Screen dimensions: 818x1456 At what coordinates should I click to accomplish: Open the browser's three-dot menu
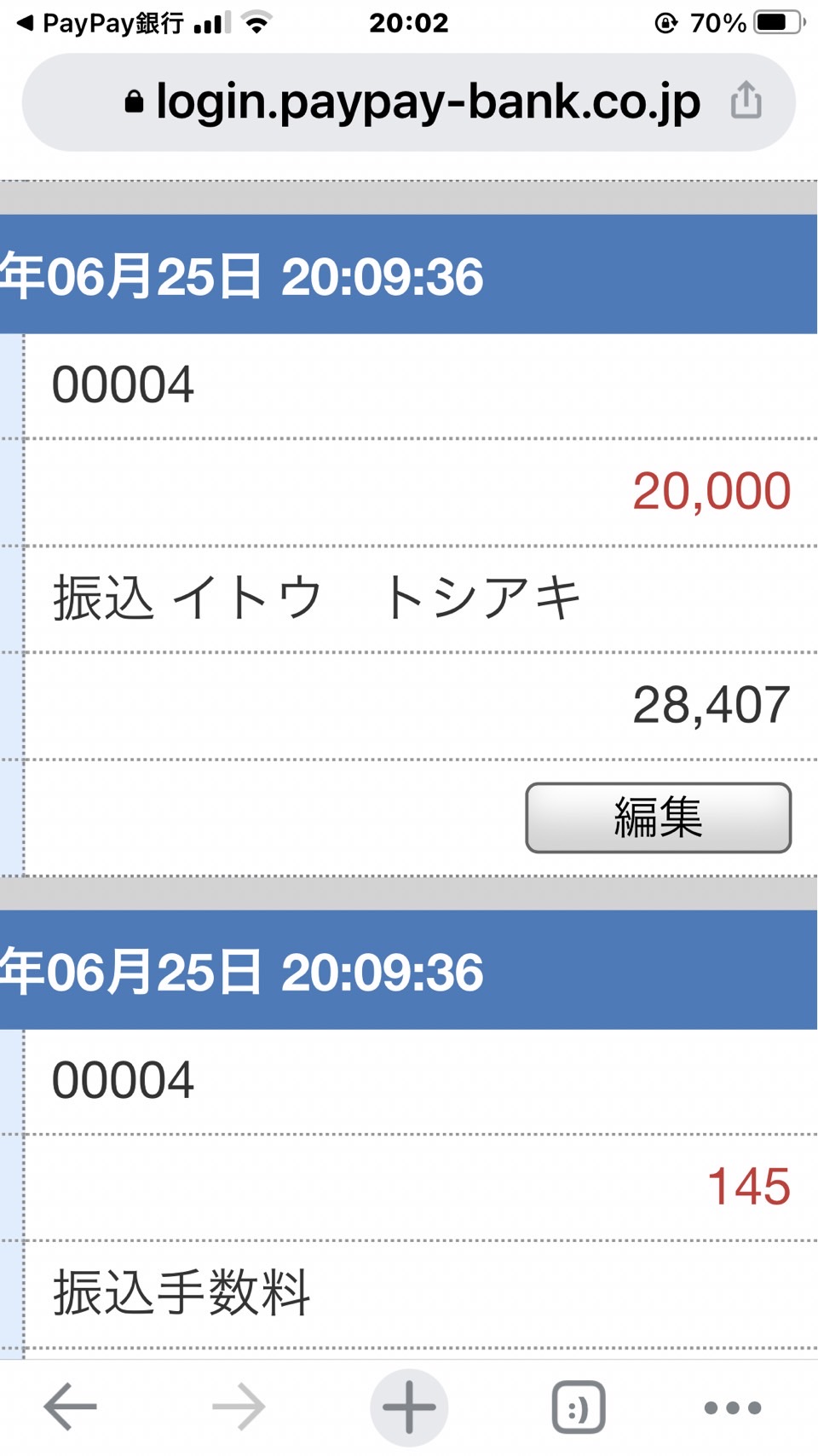coord(733,1407)
